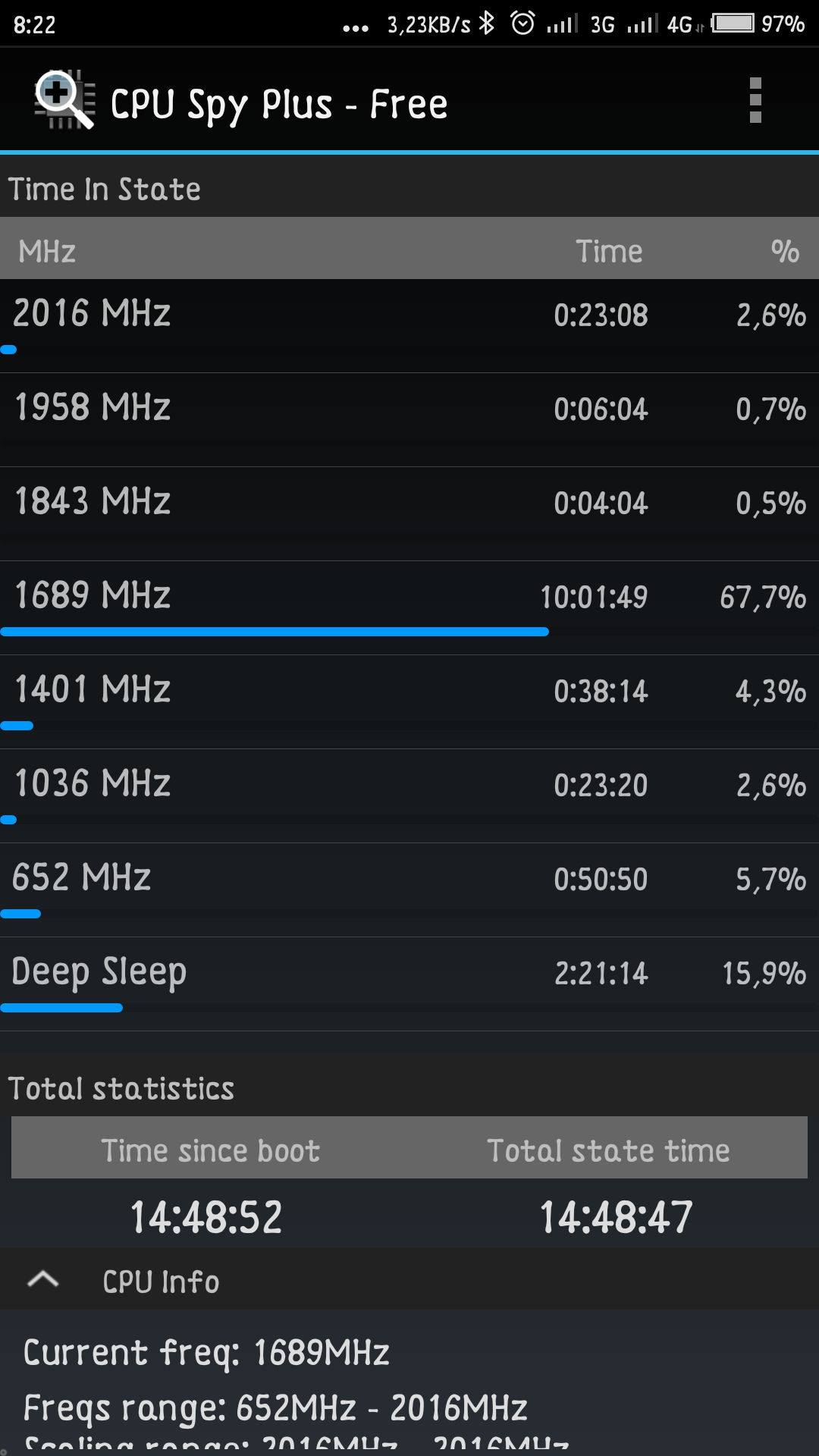
Task: Open the overflow menu
Action: point(755,100)
